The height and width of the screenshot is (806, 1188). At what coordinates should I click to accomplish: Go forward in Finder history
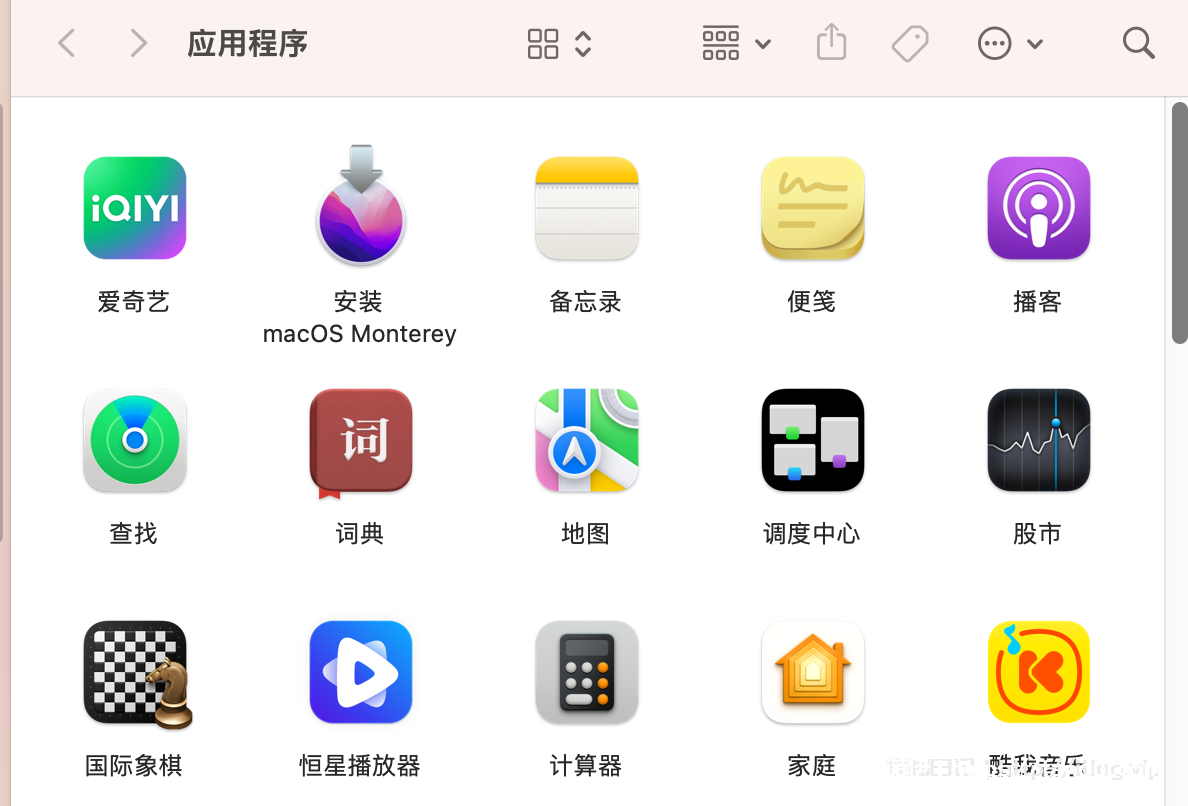tap(138, 43)
